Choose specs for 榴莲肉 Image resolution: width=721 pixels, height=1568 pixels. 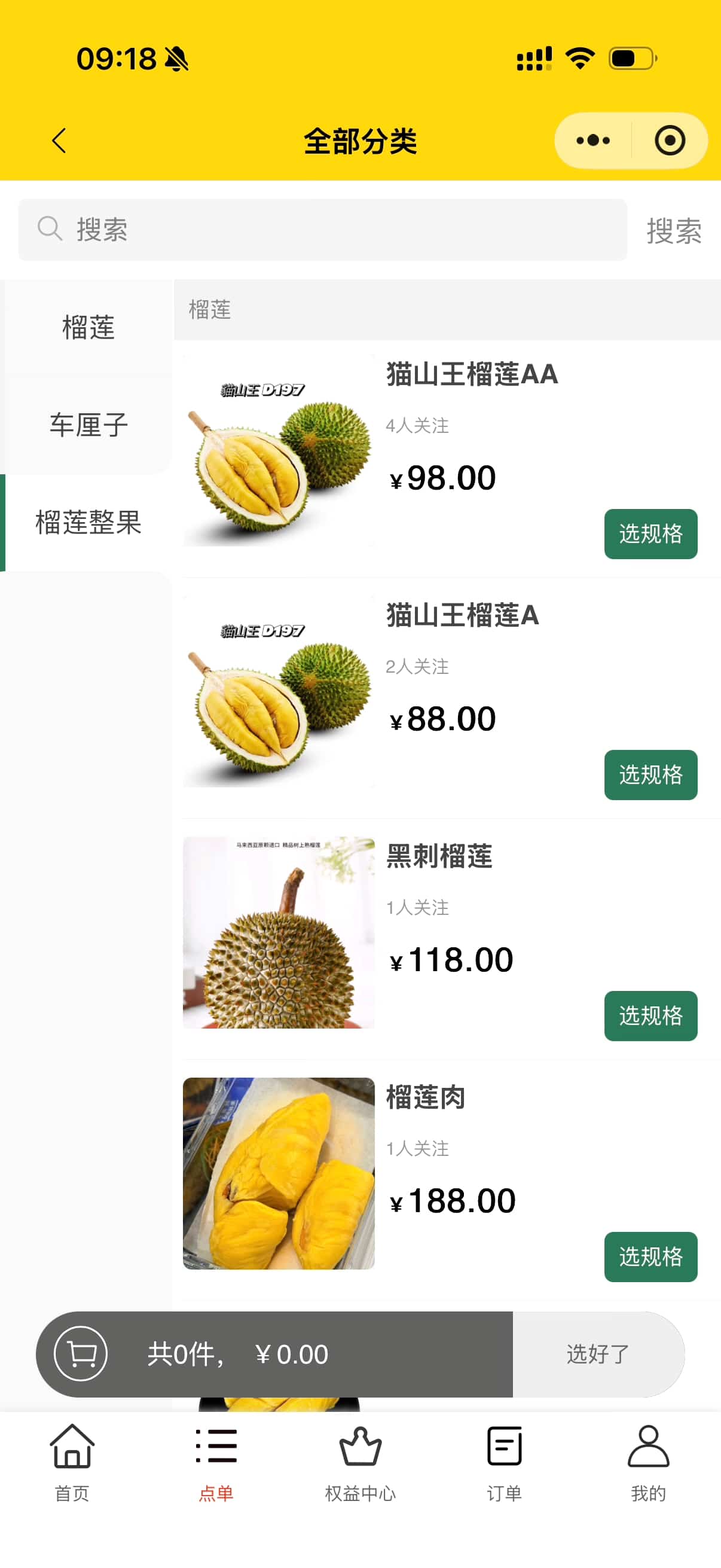click(650, 1257)
